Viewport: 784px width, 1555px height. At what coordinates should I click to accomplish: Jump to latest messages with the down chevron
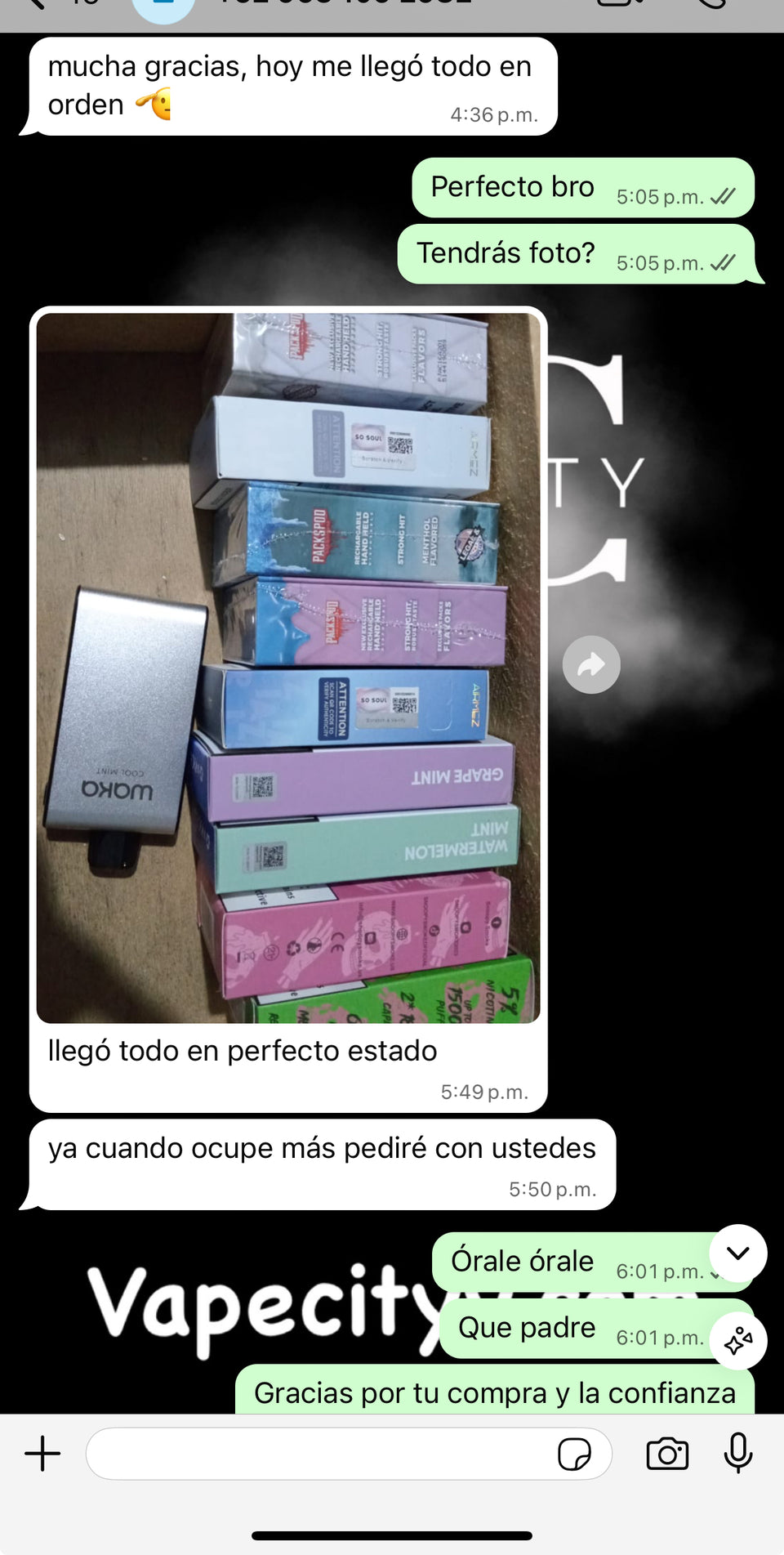(737, 1253)
